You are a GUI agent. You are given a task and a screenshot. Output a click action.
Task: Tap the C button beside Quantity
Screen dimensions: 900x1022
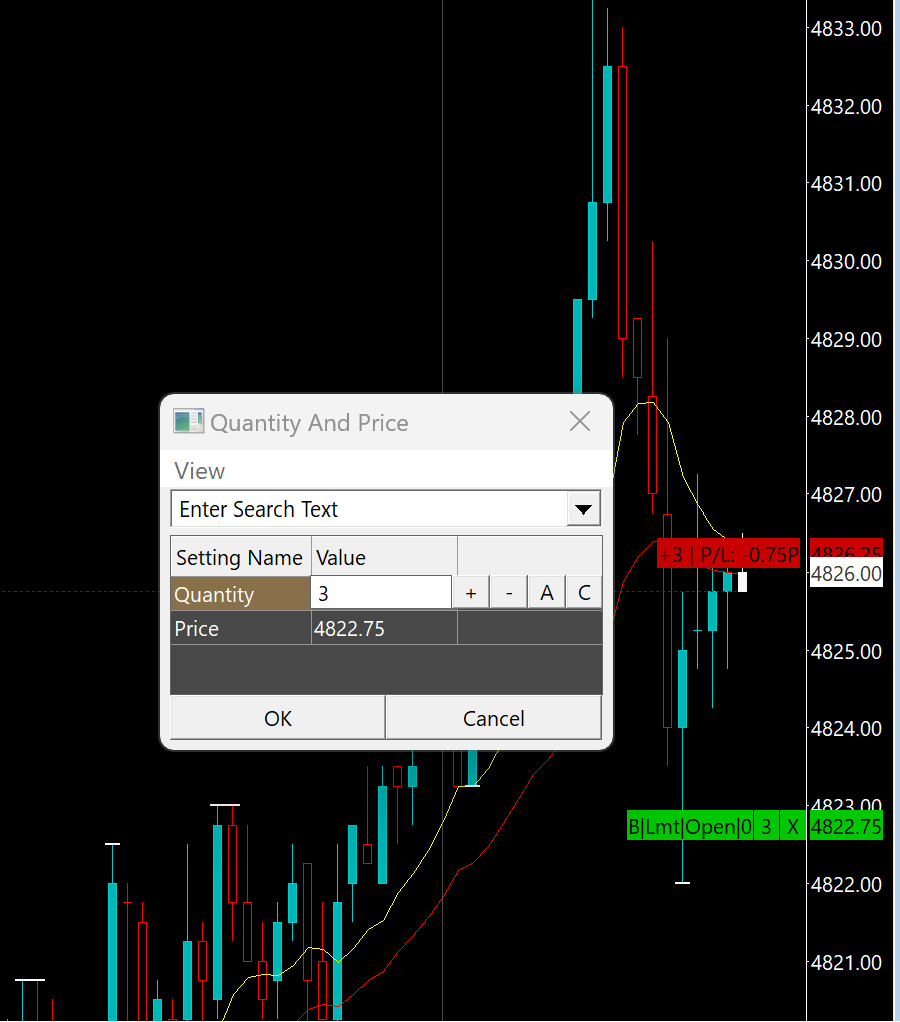584,594
